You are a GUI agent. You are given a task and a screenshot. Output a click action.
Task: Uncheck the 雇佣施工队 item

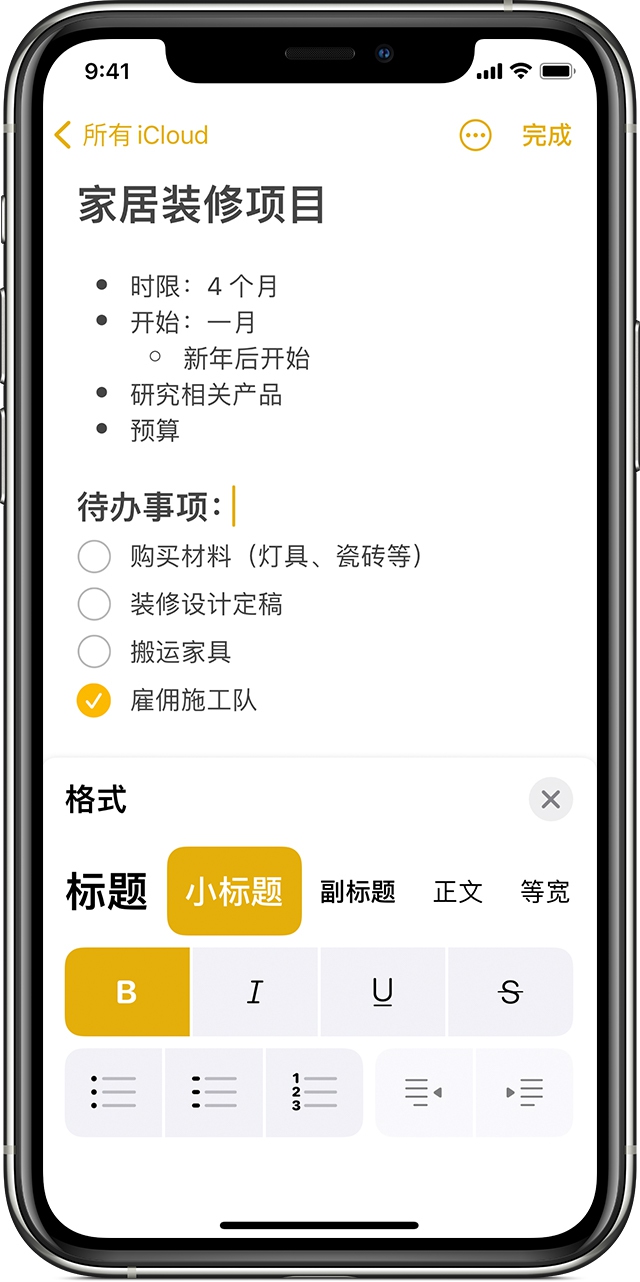(94, 700)
